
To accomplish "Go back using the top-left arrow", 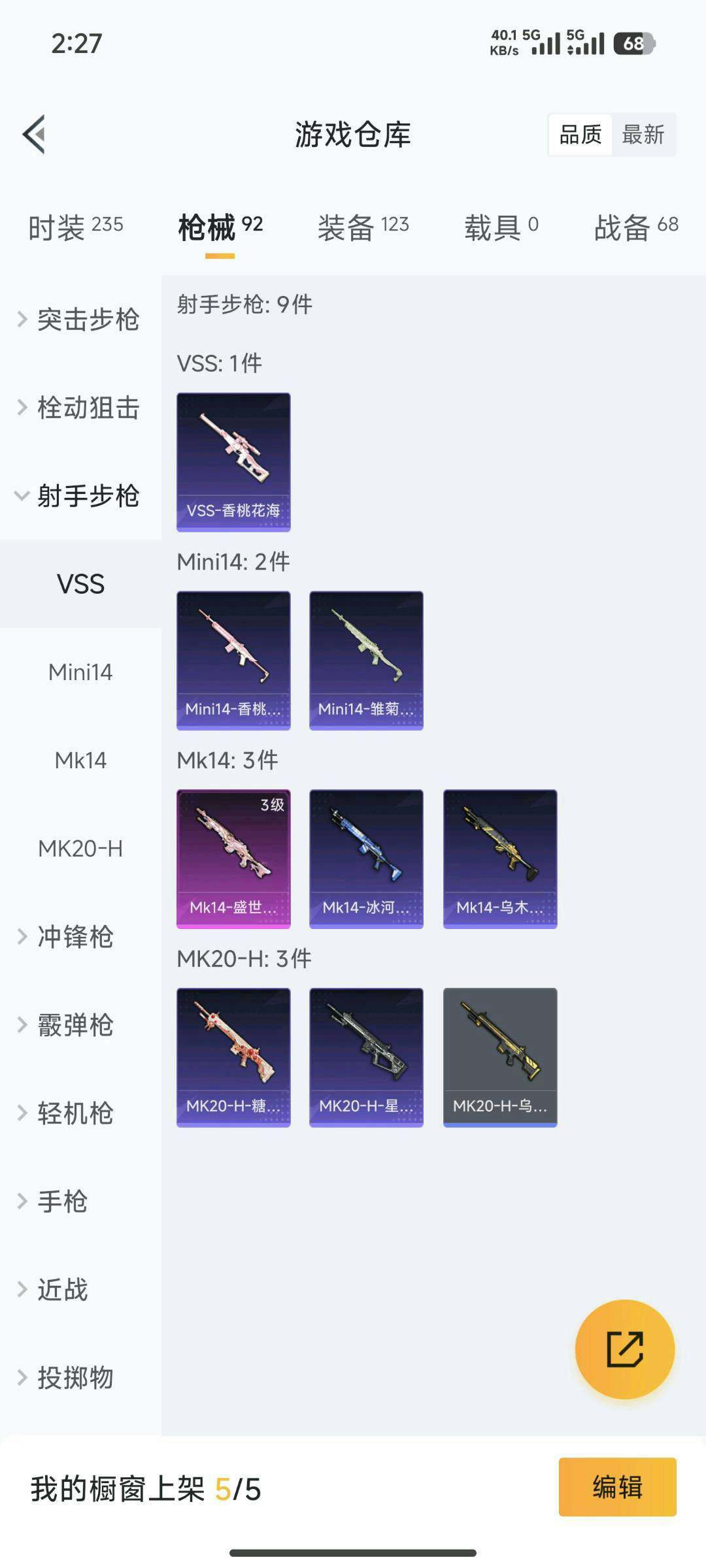I will (x=34, y=135).
